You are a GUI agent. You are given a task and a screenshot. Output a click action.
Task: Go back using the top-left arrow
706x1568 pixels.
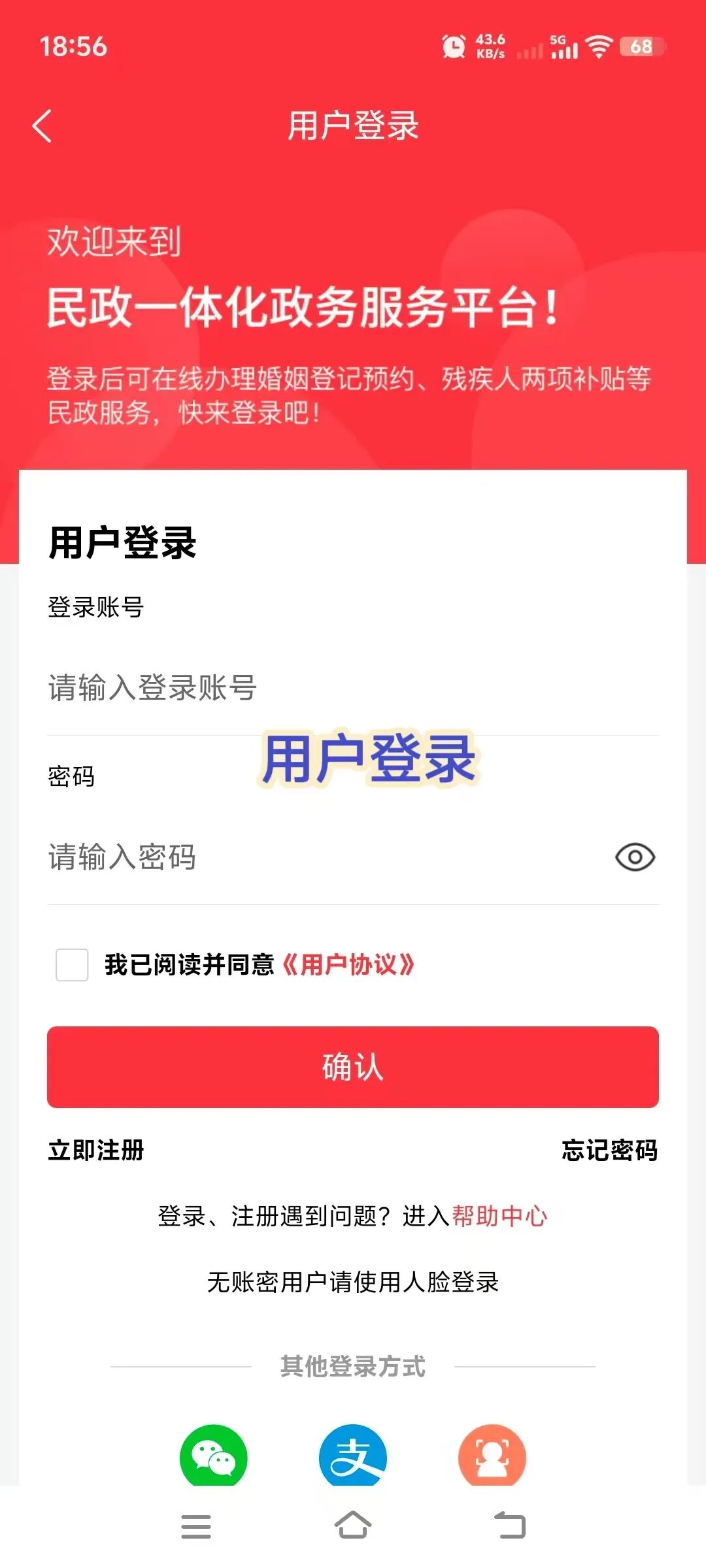pyautogui.click(x=42, y=125)
